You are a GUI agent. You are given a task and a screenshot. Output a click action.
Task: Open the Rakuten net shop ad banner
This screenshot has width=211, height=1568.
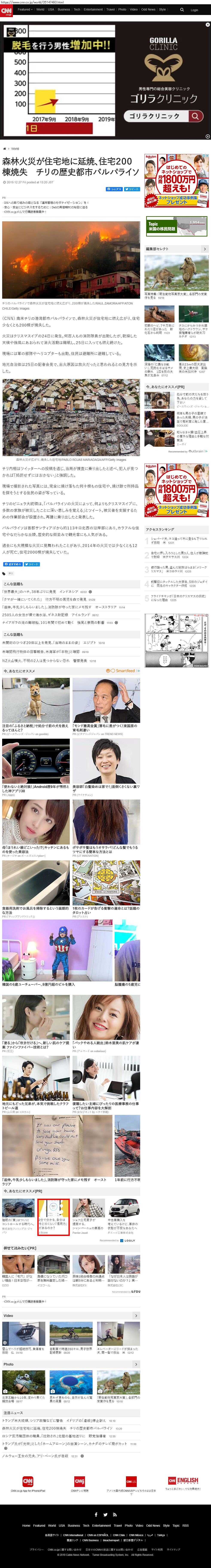pos(176,181)
